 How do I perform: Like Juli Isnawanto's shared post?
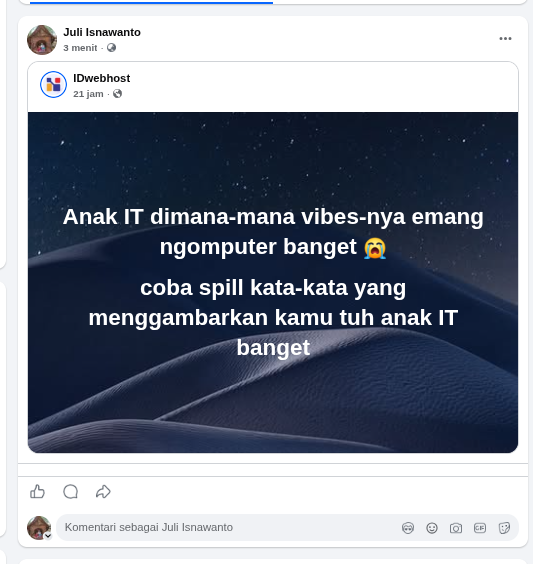[37, 491]
